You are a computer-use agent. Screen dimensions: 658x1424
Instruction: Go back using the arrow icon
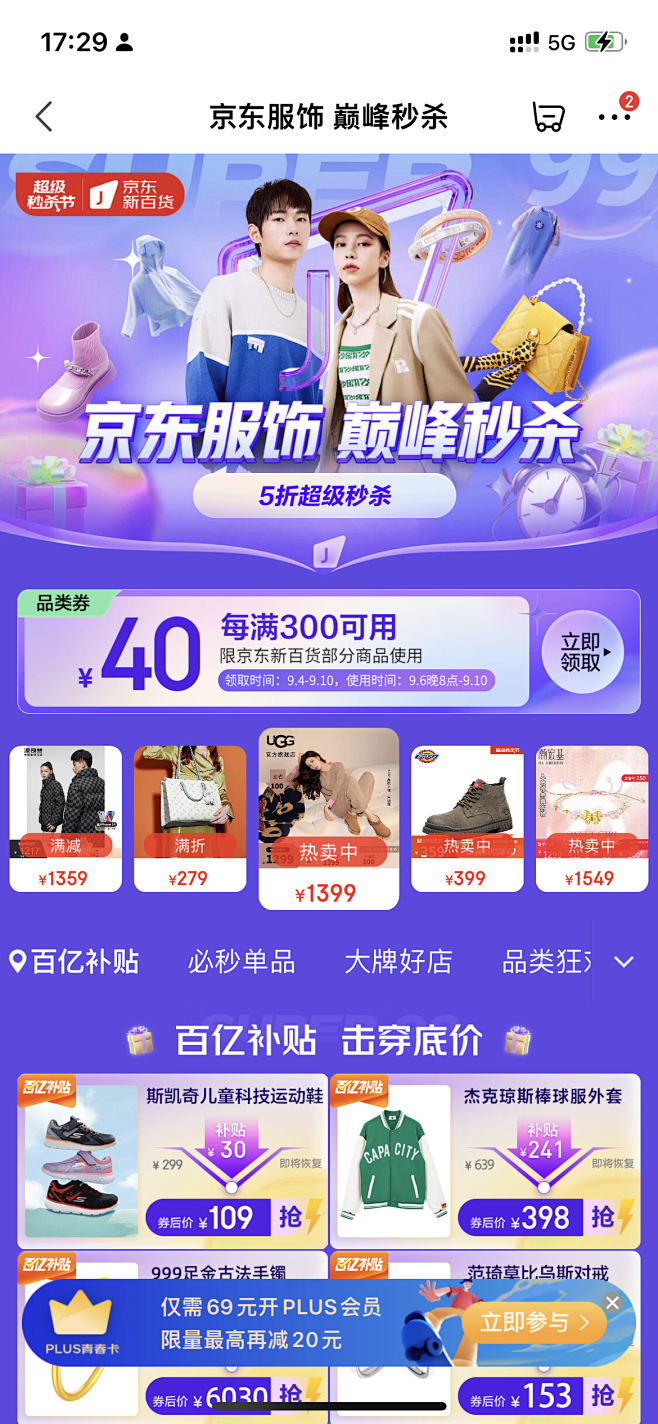point(44,117)
